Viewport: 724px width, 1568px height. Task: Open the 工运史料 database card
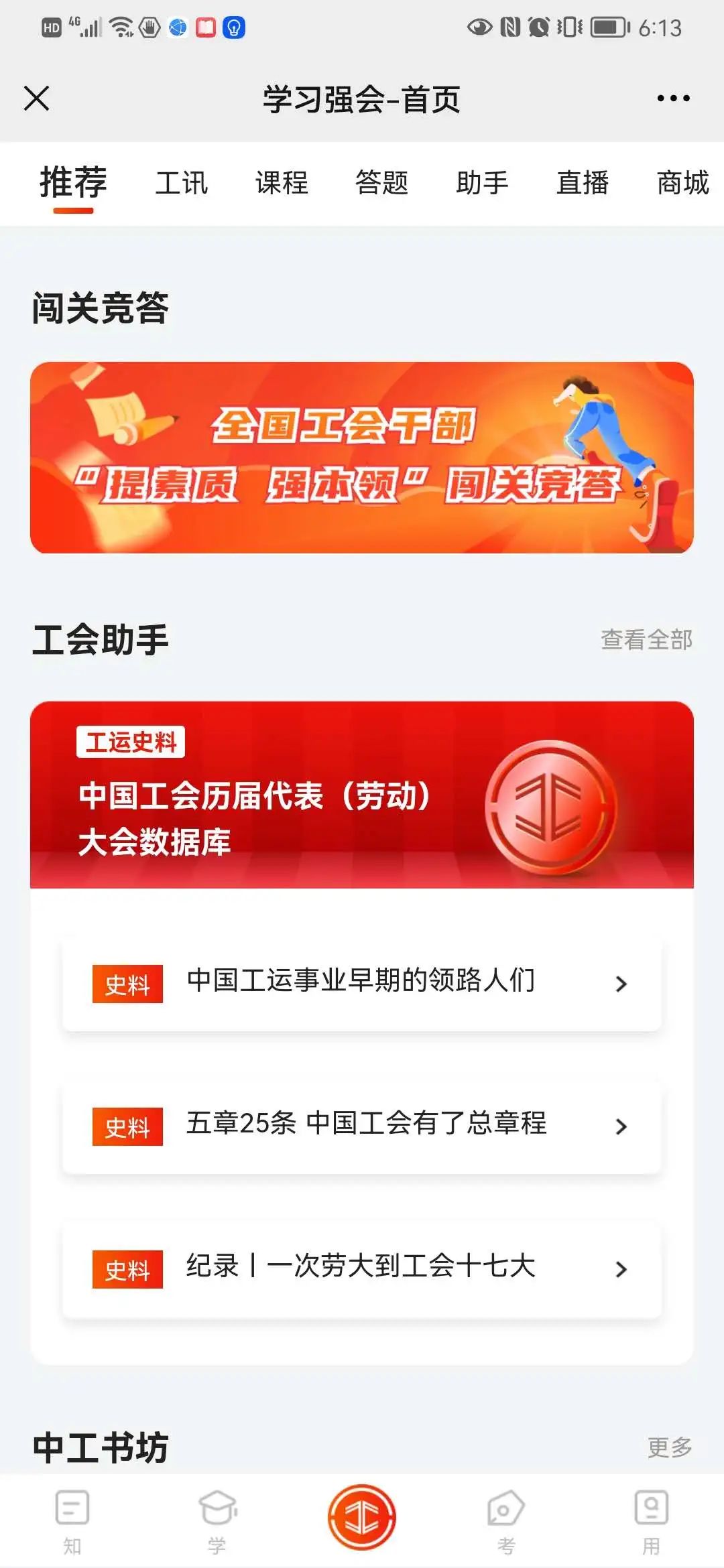(x=362, y=795)
